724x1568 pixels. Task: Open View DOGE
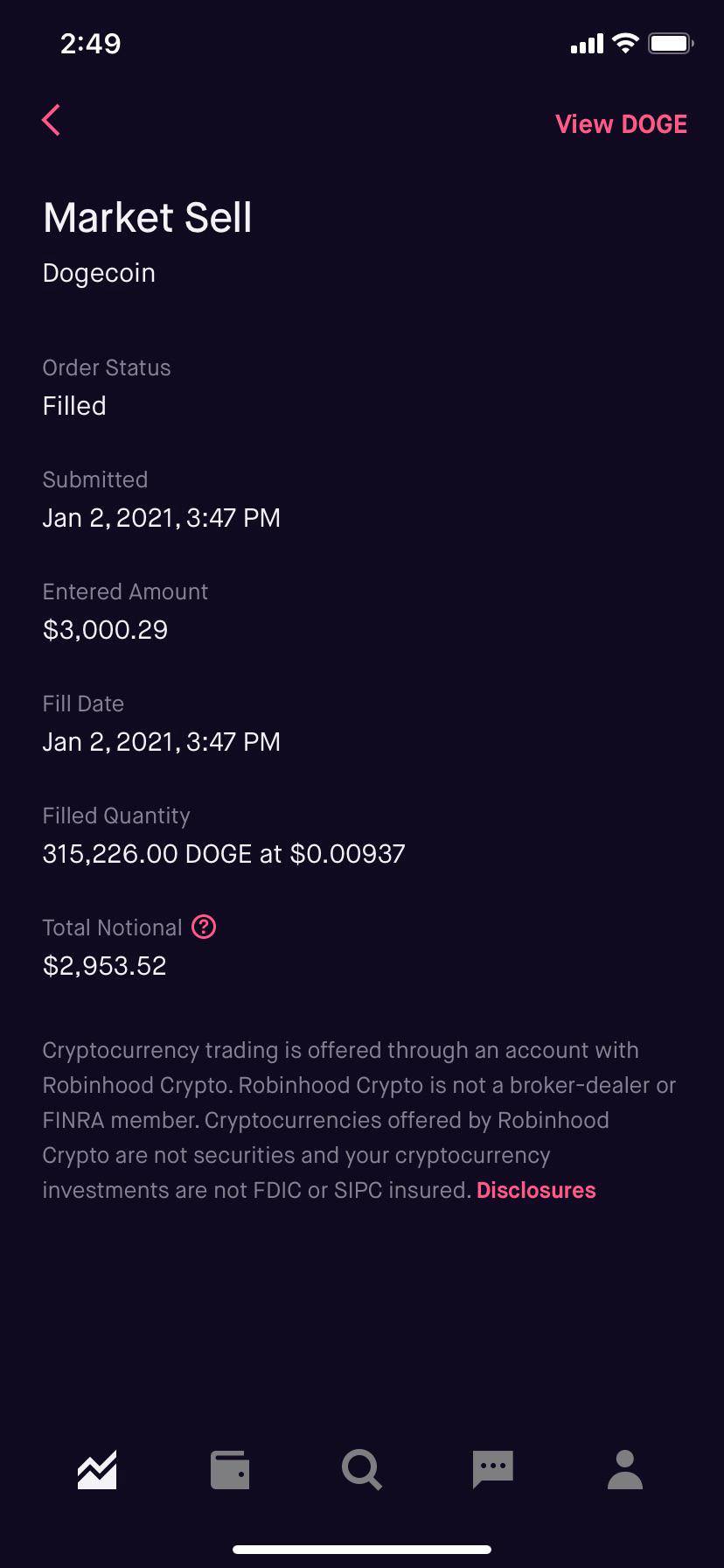coord(621,123)
